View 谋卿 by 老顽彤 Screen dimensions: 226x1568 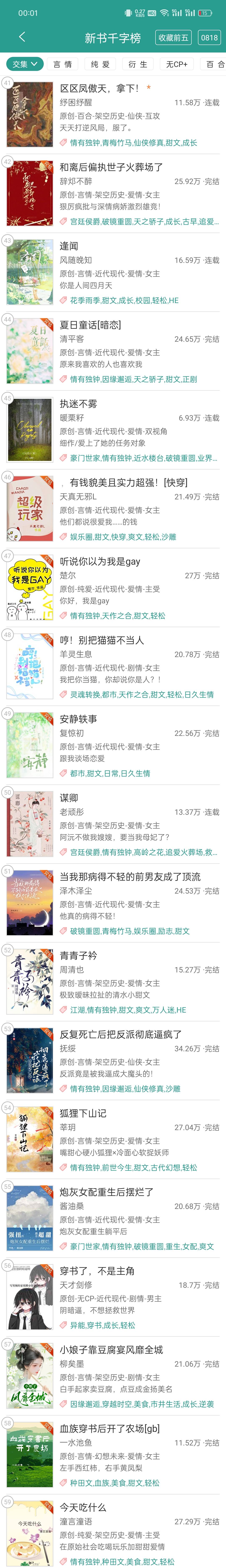69,797
